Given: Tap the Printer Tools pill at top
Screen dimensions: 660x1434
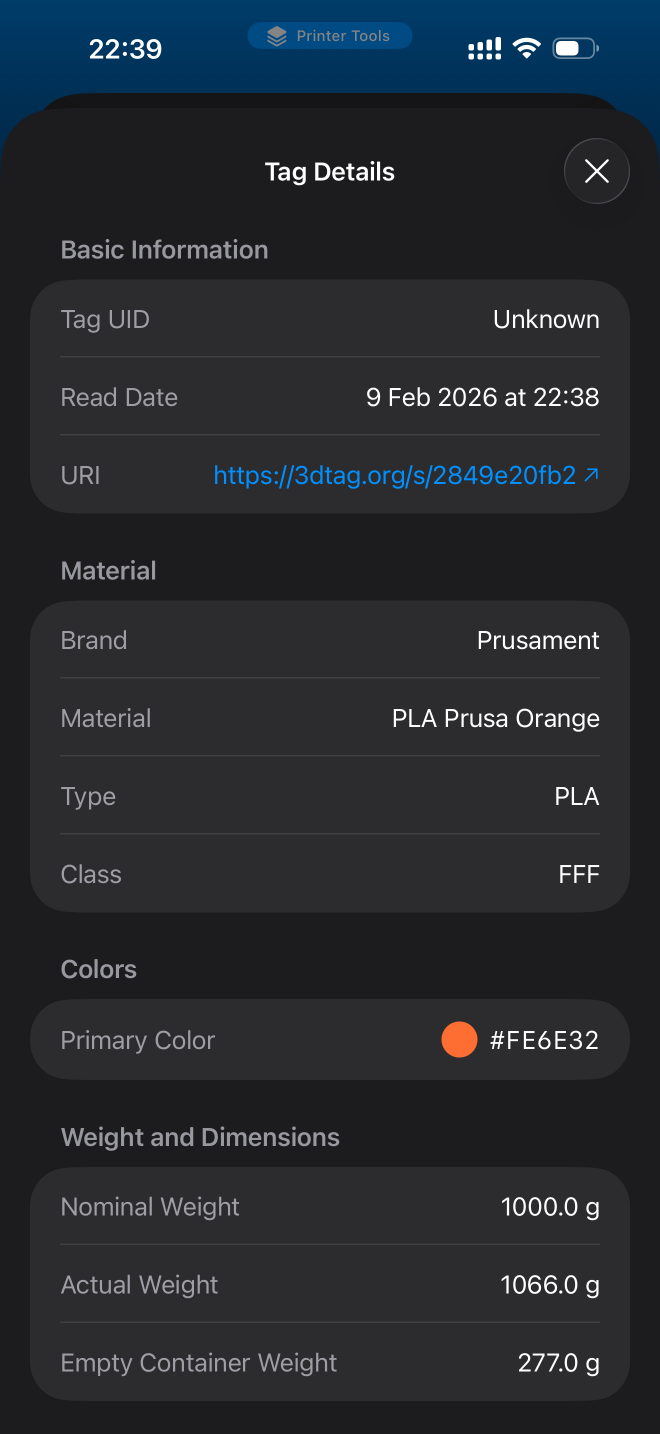Looking at the screenshot, I should [x=330, y=36].
